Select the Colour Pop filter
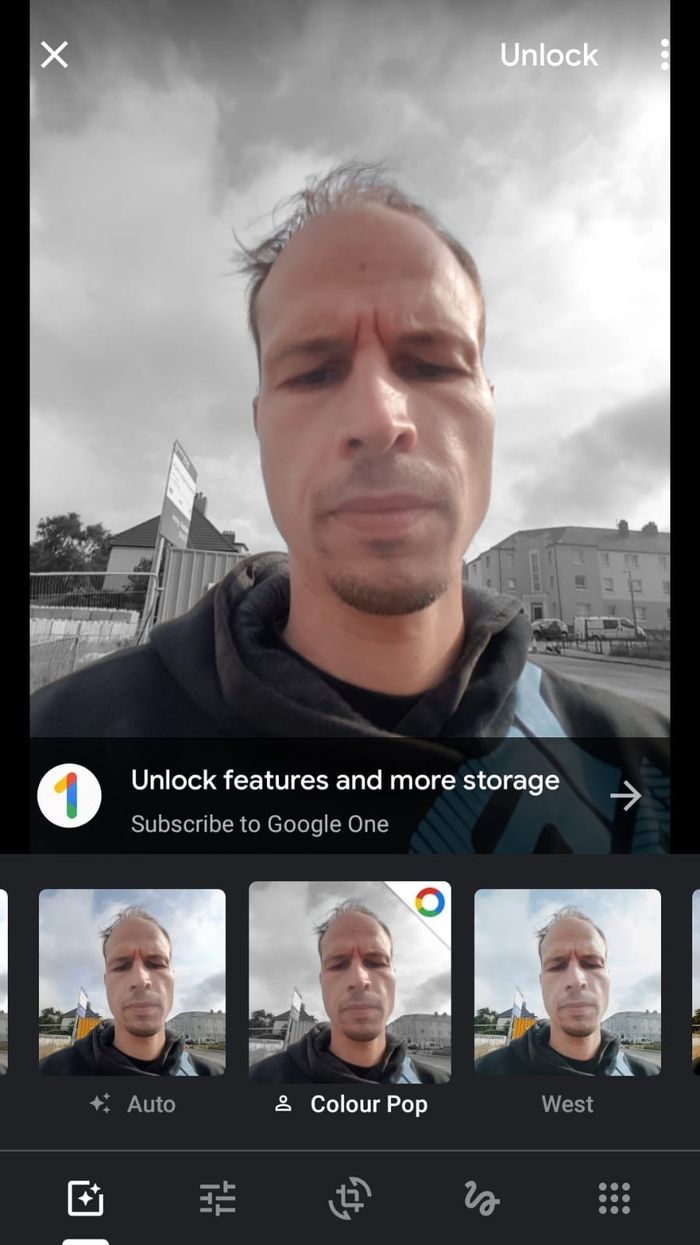Viewport: 700px width, 1245px height. [x=349, y=982]
